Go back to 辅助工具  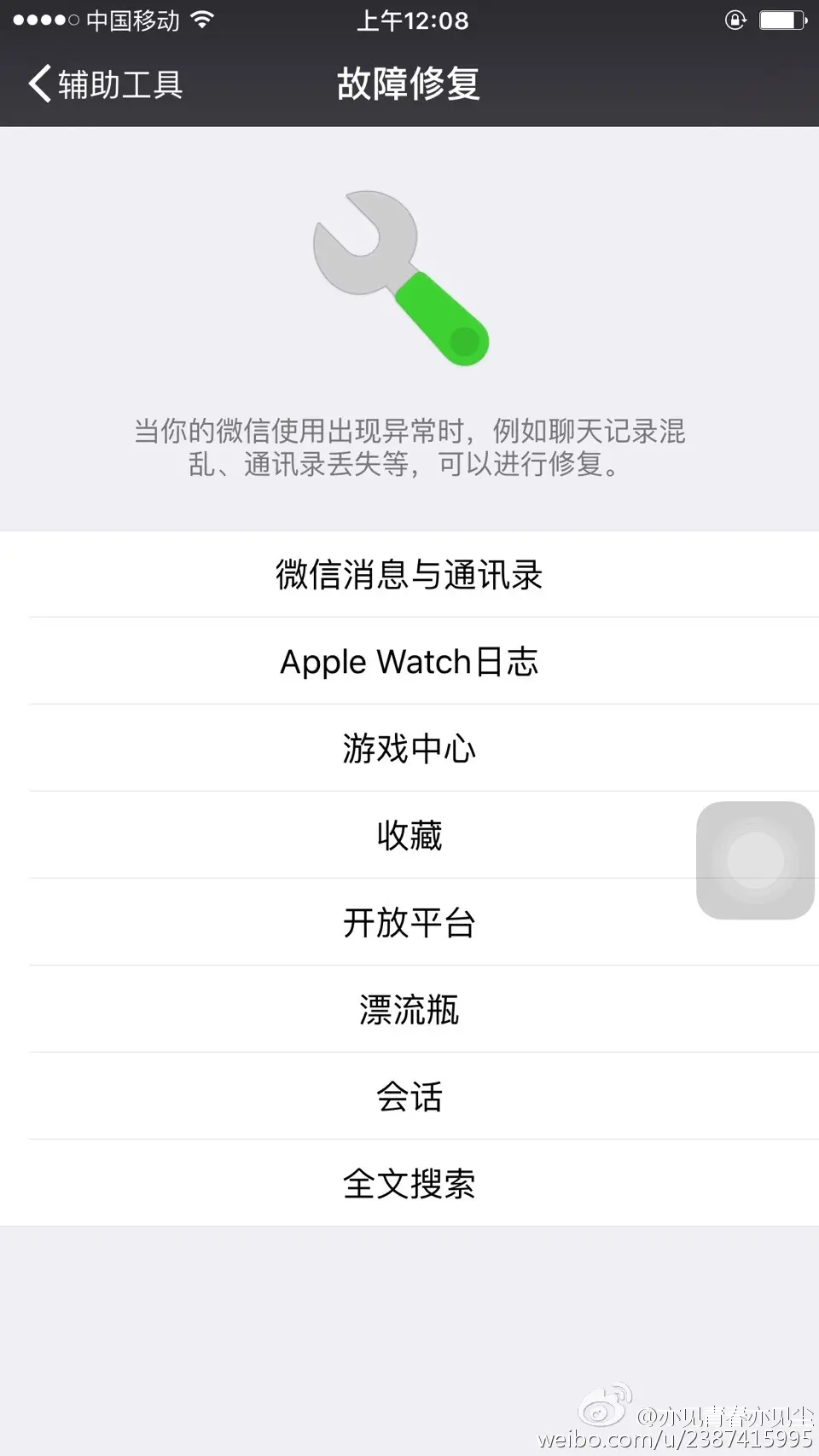point(105,84)
